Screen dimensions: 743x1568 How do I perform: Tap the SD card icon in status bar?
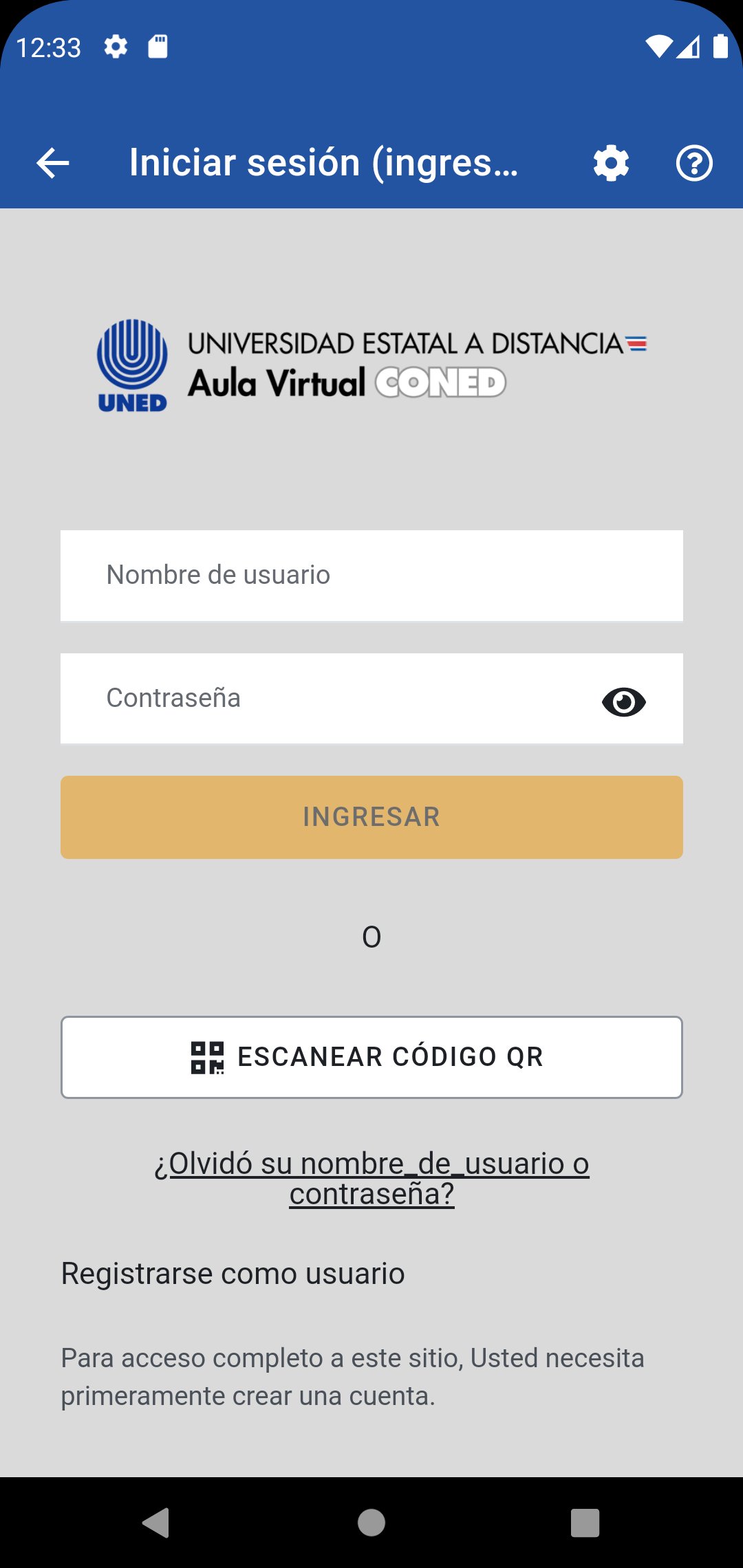pos(159,46)
